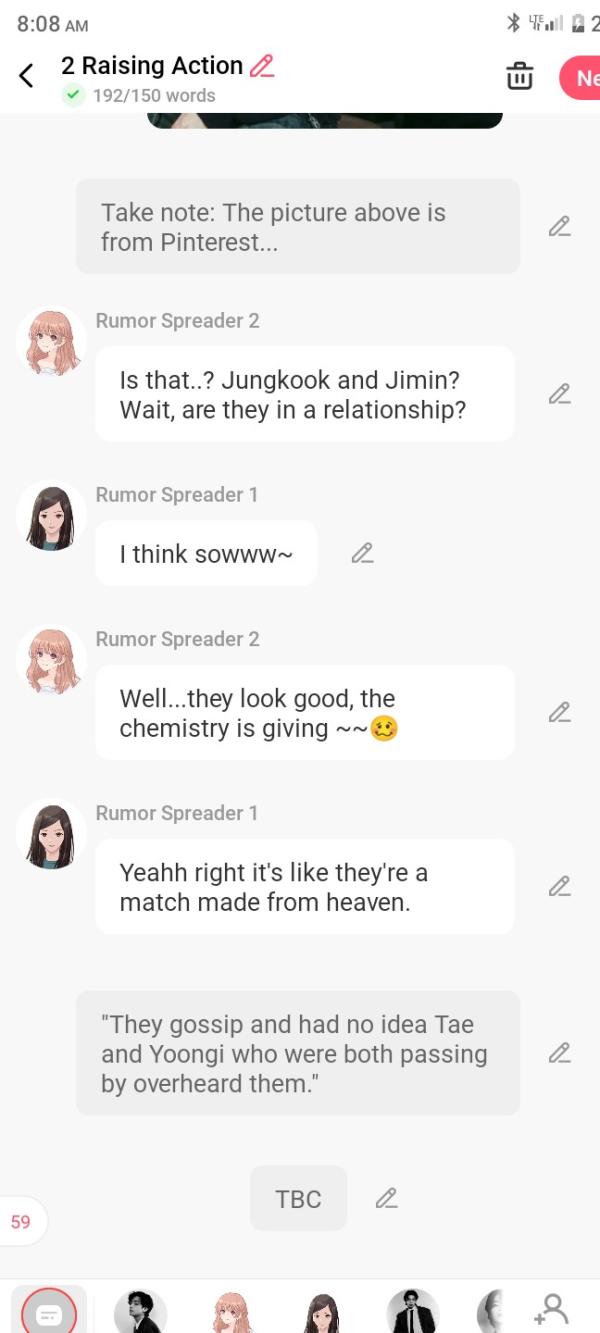Viewport: 600px width, 1333px height.
Task: Delete this chapter with the trash icon
Action: [x=519, y=76]
